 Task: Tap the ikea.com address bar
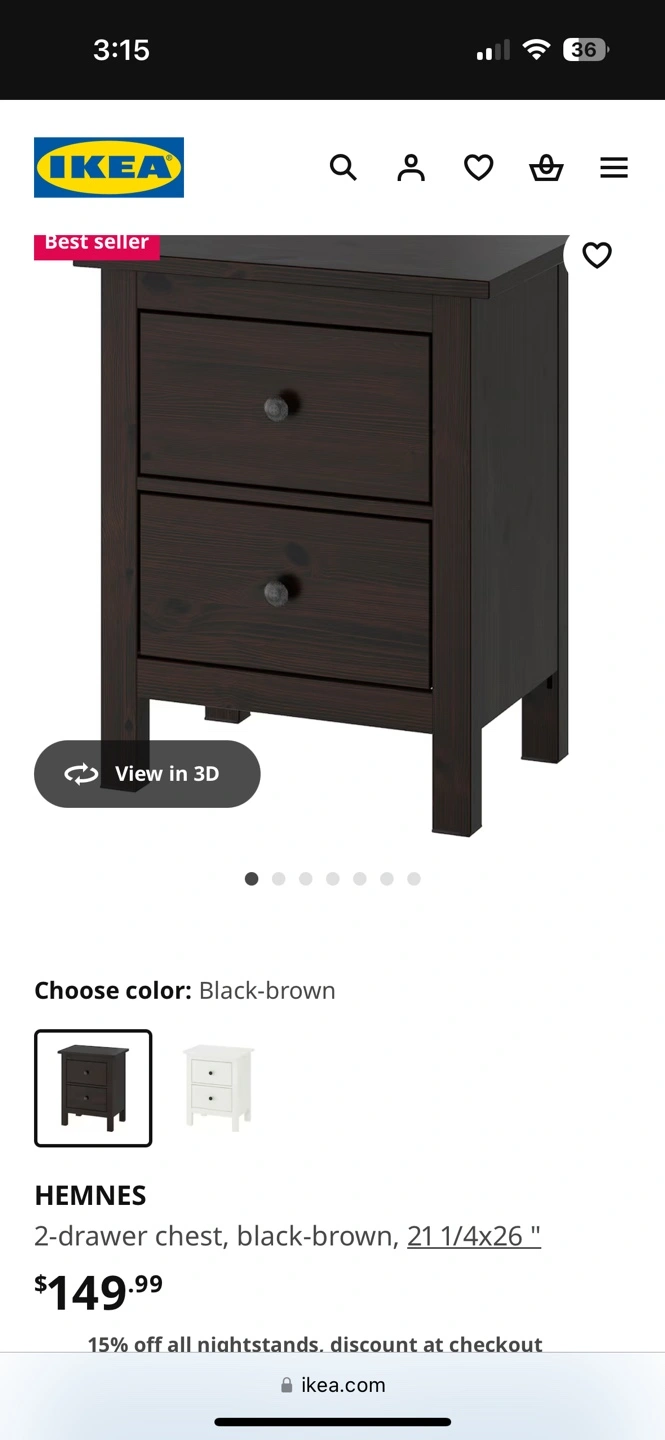(332, 1385)
